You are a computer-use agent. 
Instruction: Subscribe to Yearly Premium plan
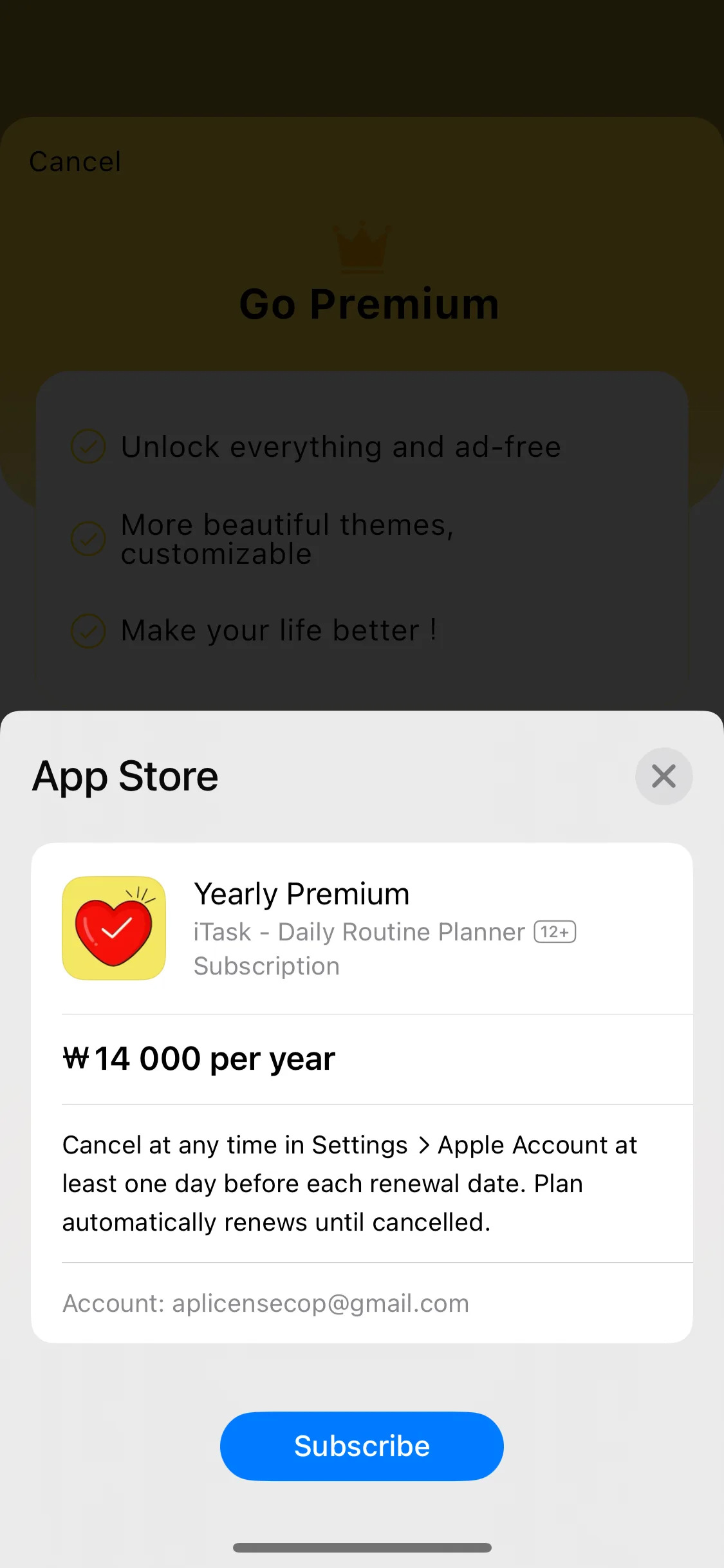(362, 1446)
